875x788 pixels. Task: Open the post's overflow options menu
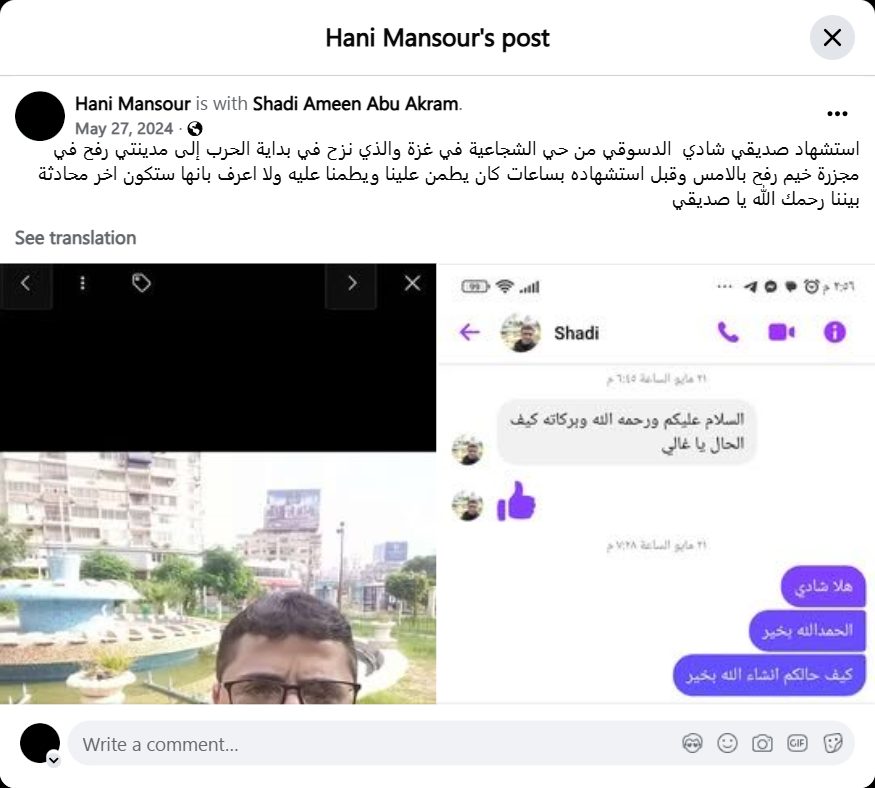click(837, 114)
